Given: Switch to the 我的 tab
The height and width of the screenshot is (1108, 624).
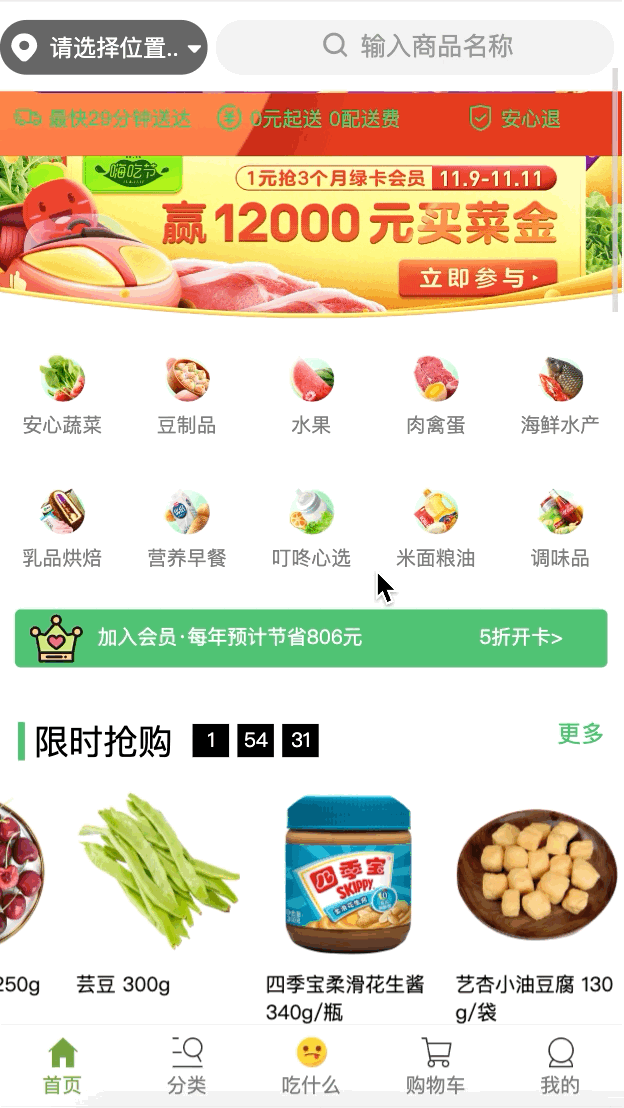Looking at the screenshot, I should coord(560,1066).
